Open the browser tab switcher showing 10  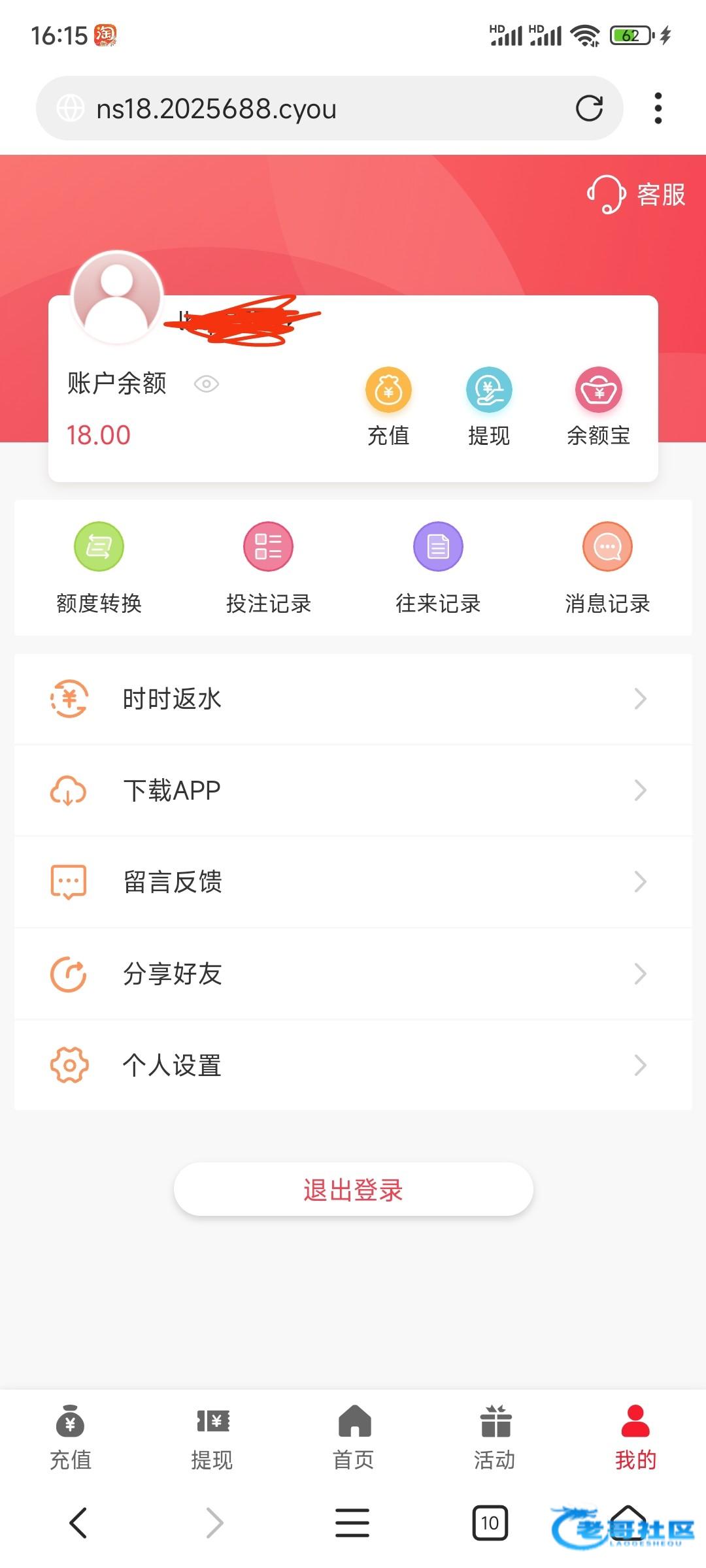pyautogui.click(x=490, y=1523)
